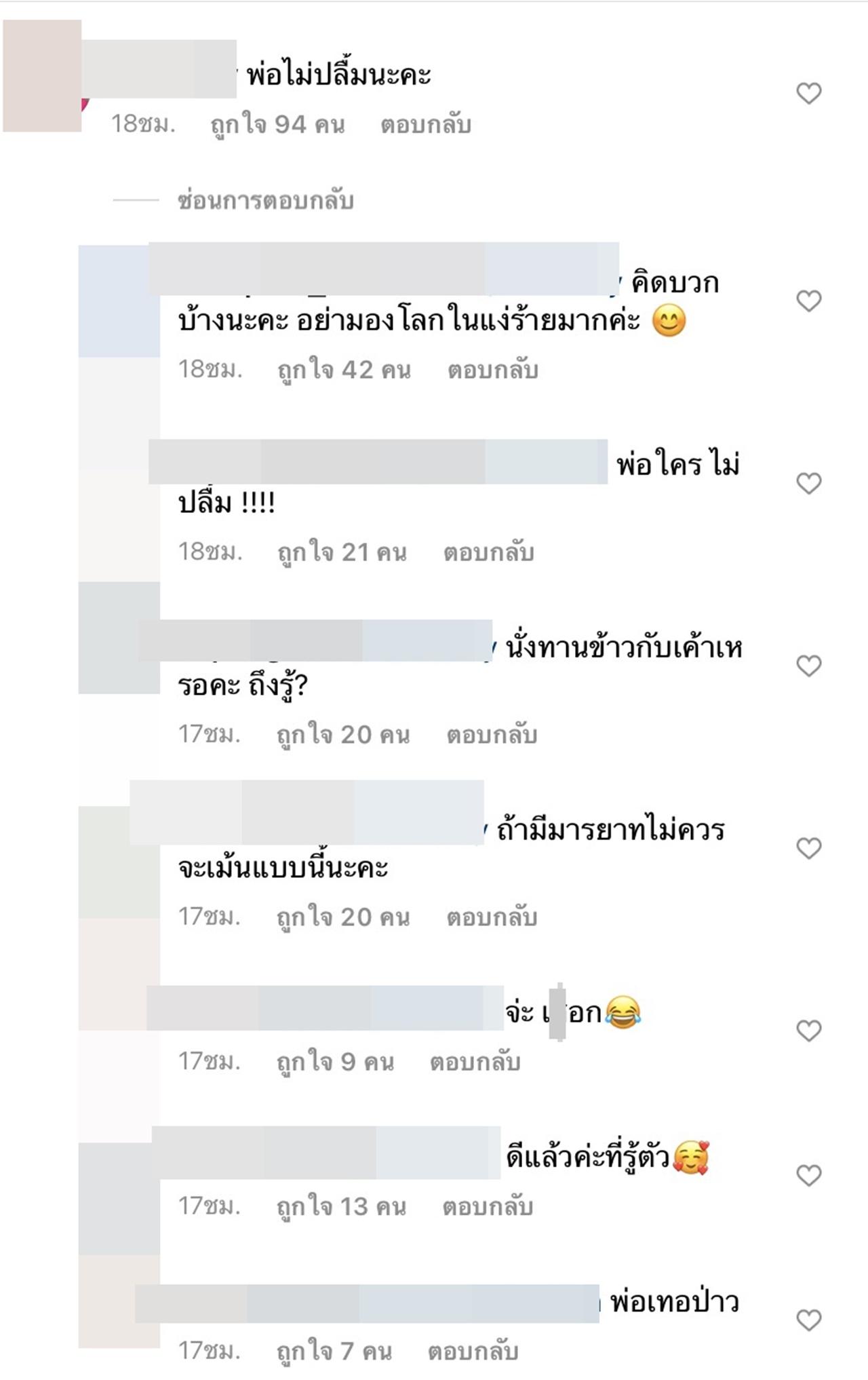The height and width of the screenshot is (1380, 868).
Task: Reply to the comment with 94 likes
Action: [425, 125]
